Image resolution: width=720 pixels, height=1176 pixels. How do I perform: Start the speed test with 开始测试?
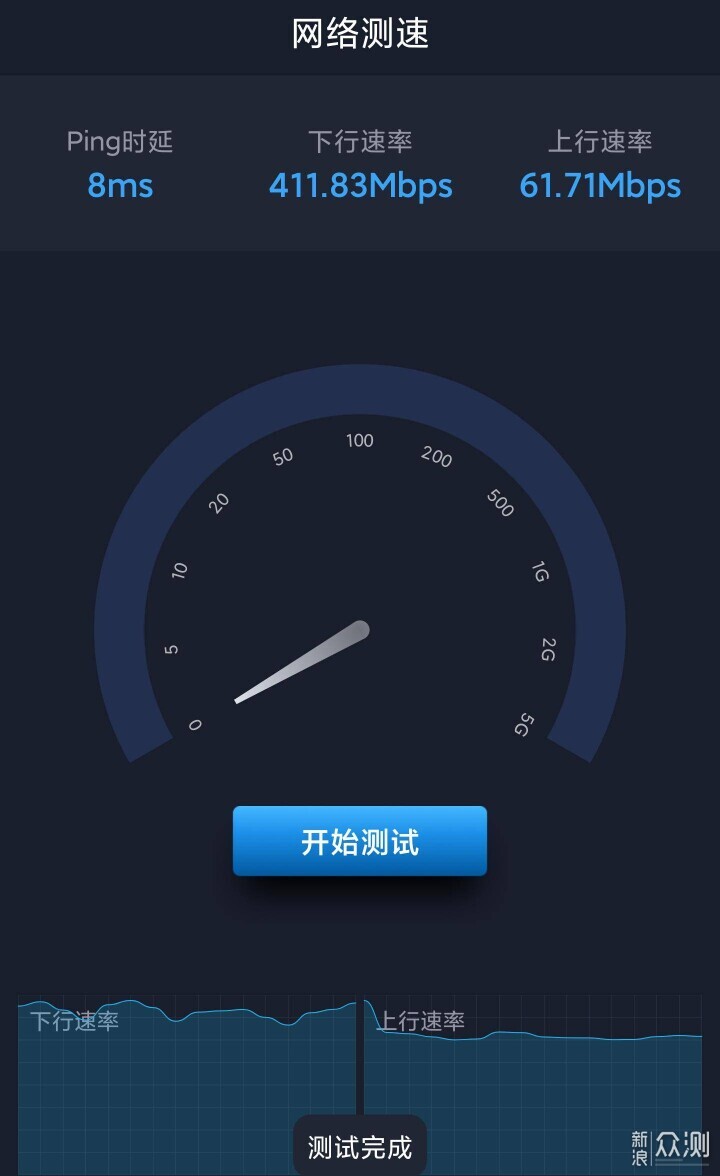360,841
